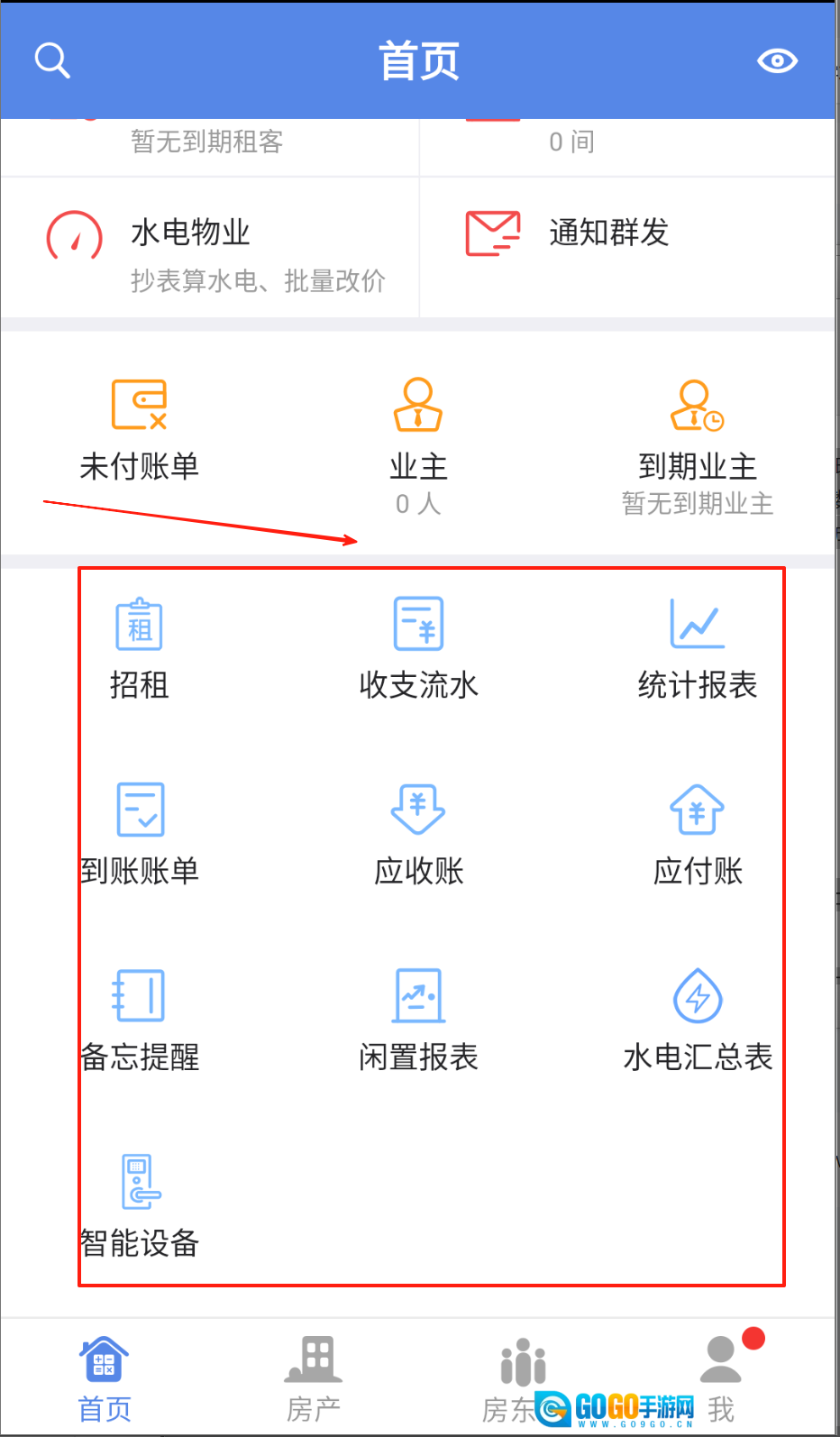This screenshot has width=840, height=1437.
Task: Switch to the 房产 tab
Action: click(314, 1378)
